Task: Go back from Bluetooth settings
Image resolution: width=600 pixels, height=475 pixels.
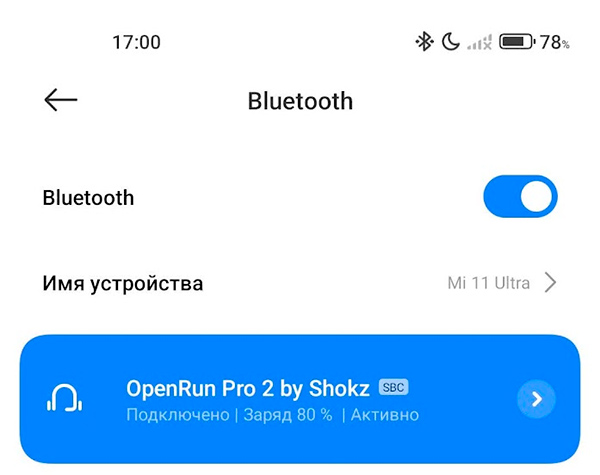Action: coord(61,100)
